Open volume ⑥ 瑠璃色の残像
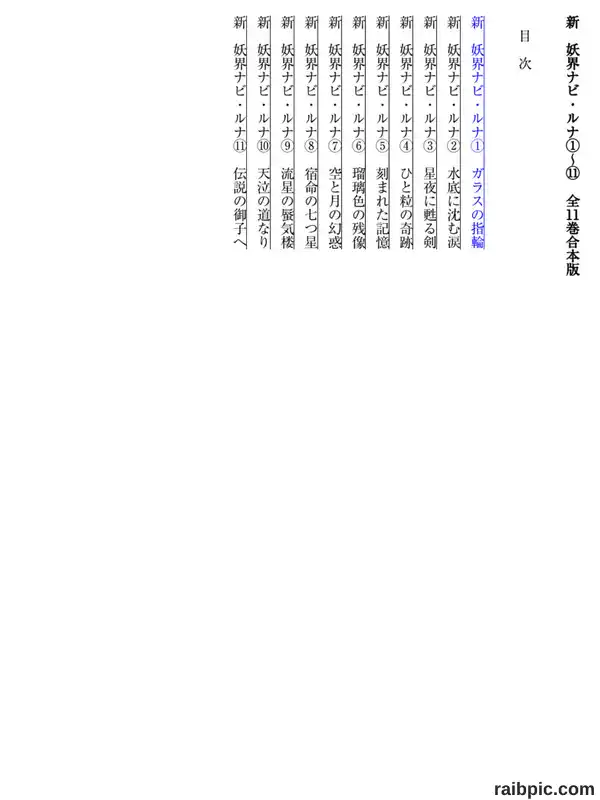600x800 pixels. [x=359, y=132]
